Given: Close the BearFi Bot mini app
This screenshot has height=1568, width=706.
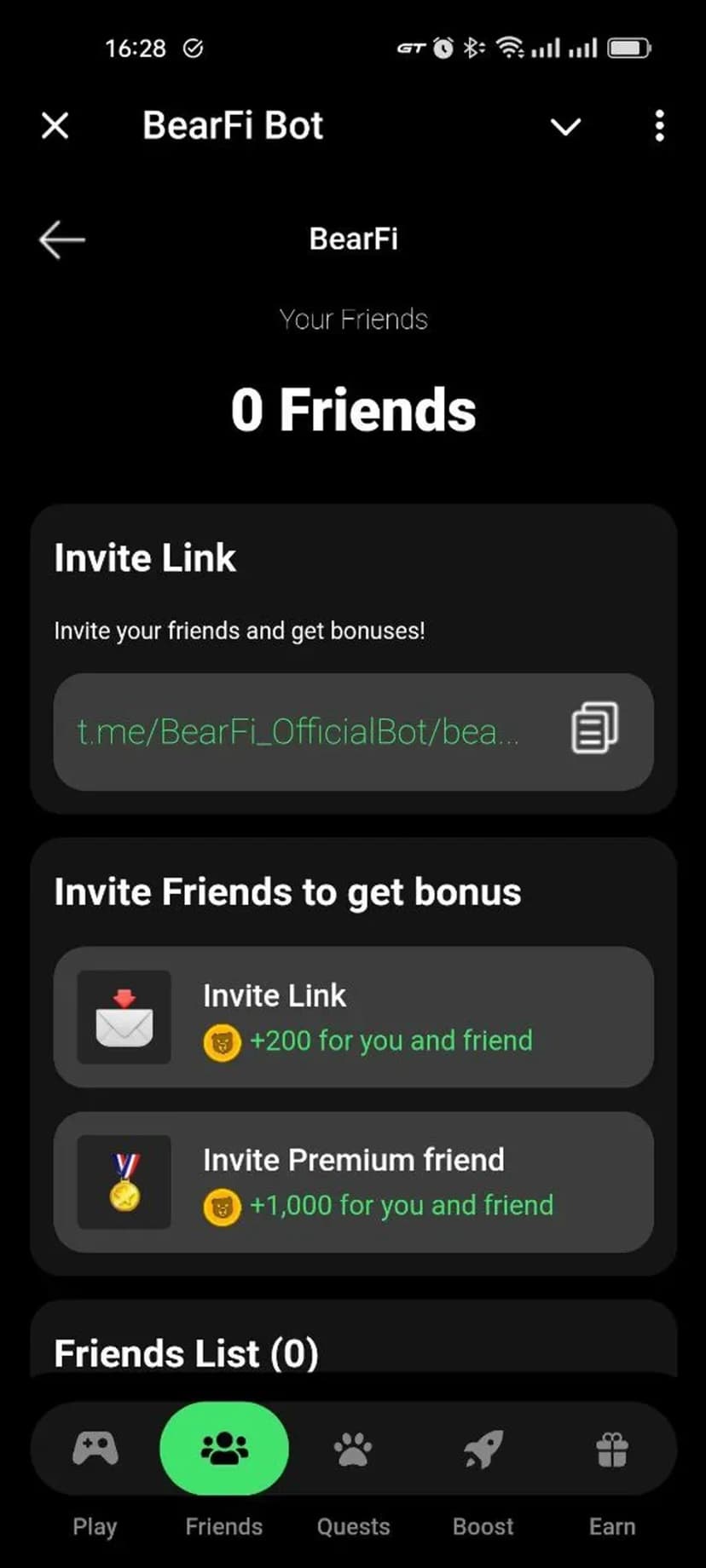Looking at the screenshot, I should click(55, 126).
